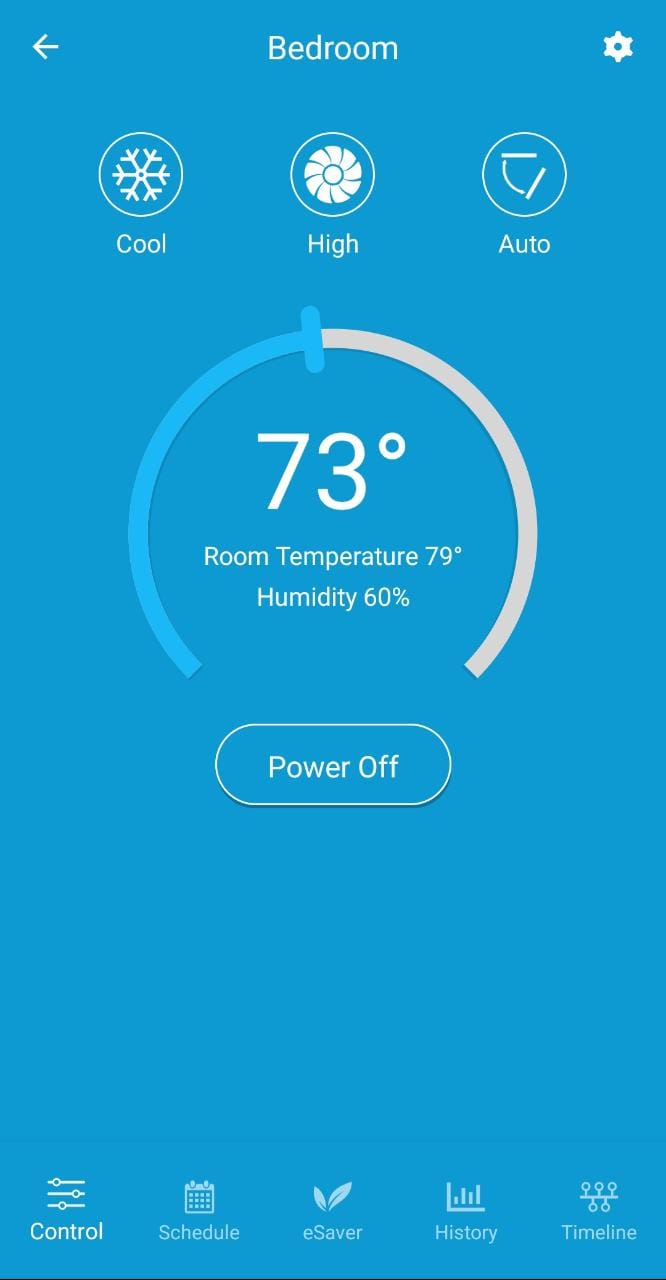Select the Control tab
Viewport: 666px width, 1280px height.
(x=67, y=1210)
